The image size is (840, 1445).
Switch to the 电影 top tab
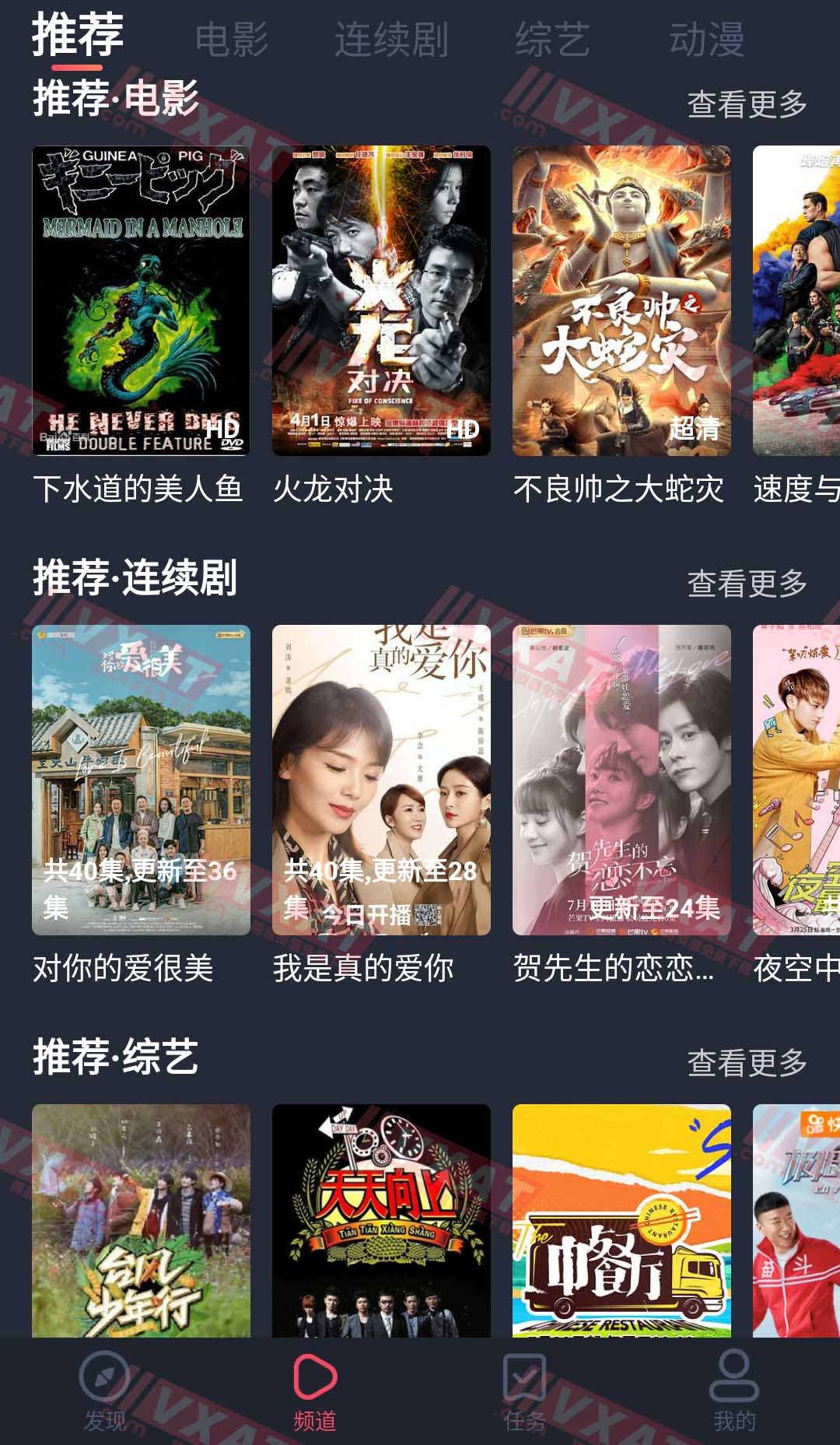[x=232, y=39]
